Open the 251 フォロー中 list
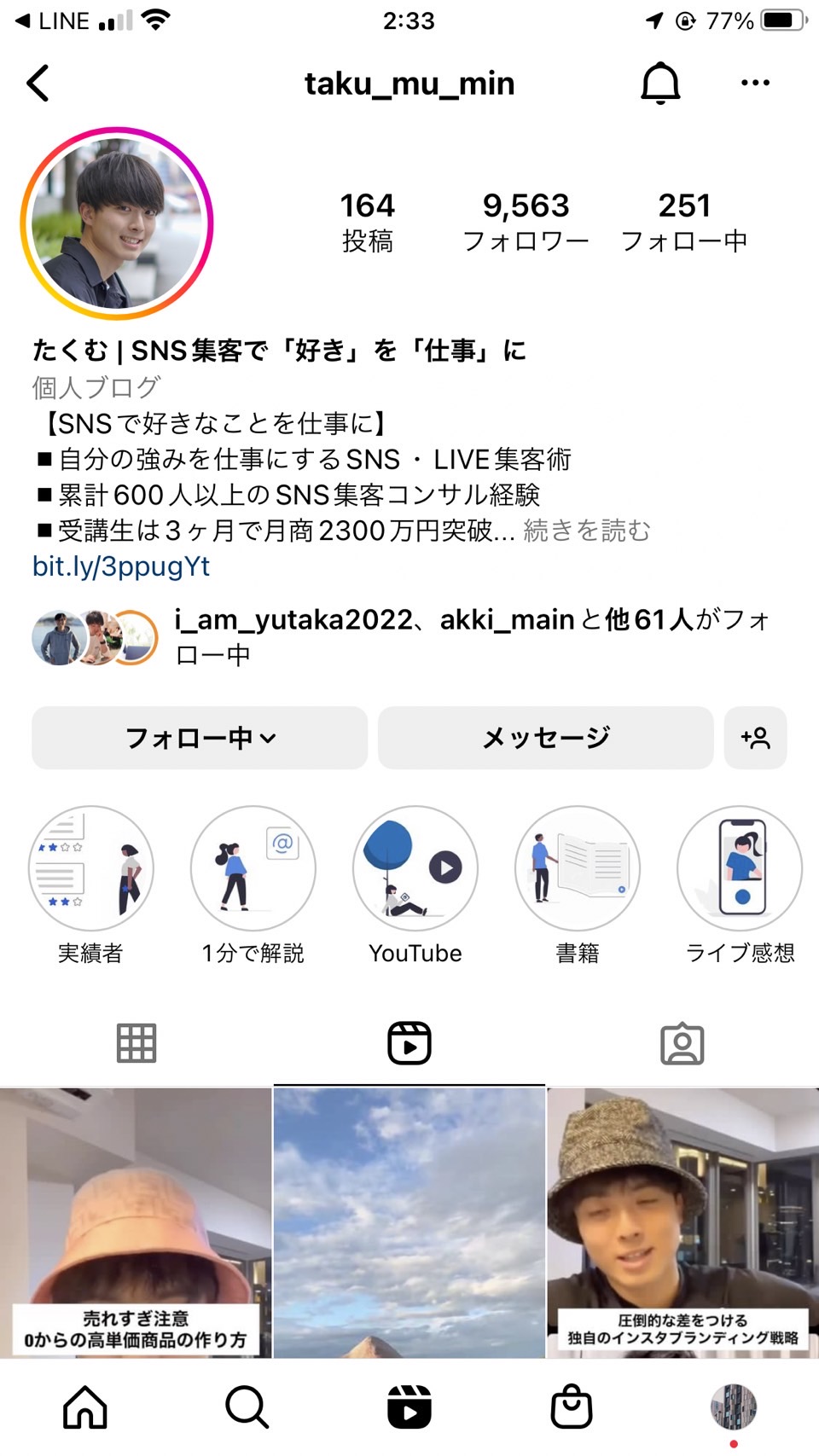The image size is (819, 1456). [x=684, y=222]
